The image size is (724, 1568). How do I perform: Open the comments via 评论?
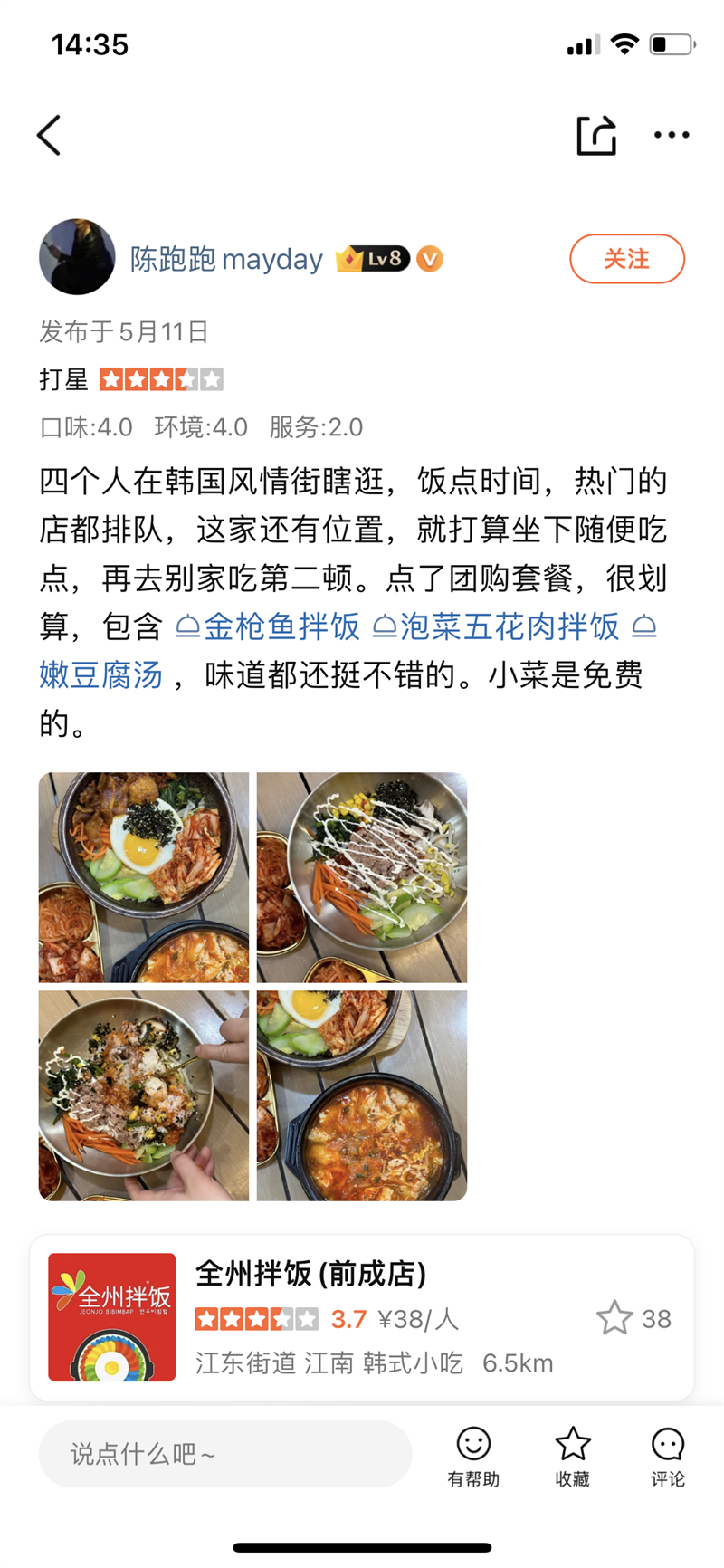(668, 1456)
